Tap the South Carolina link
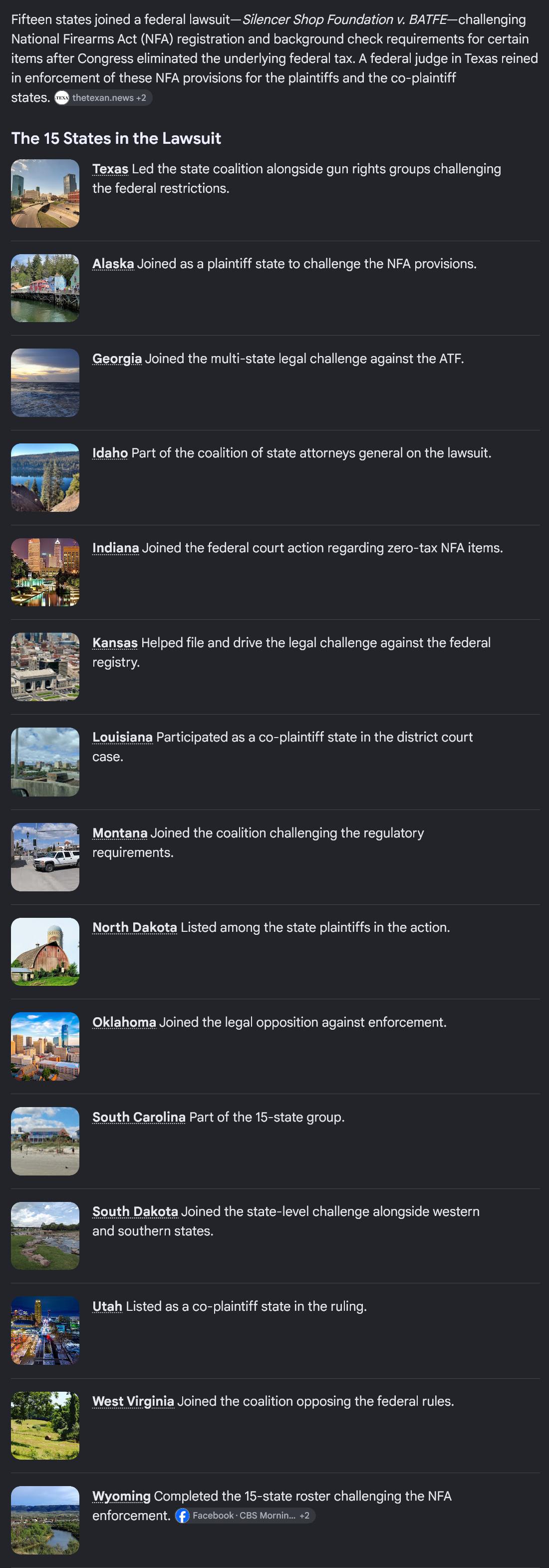The image size is (549, 1568). (x=139, y=1117)
